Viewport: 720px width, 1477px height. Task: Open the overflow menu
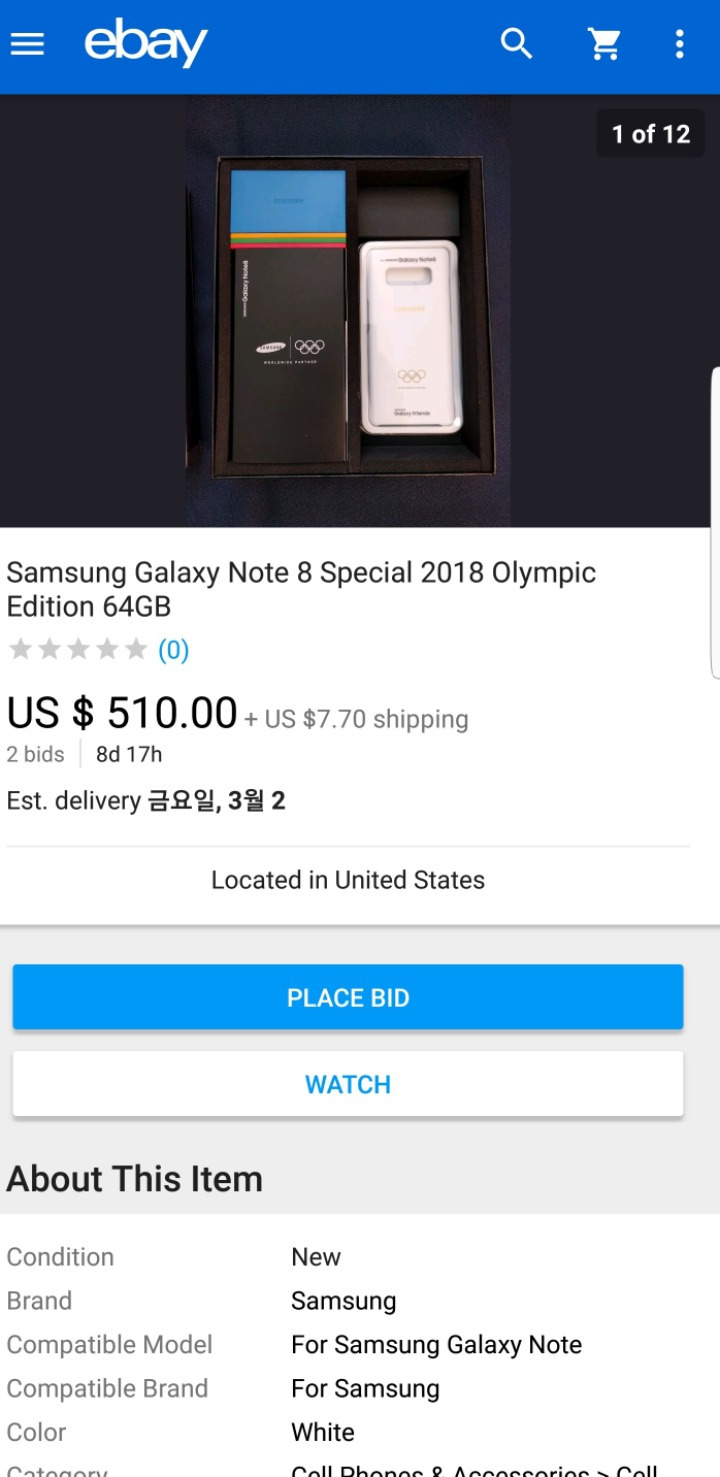pyautogui.click(x=679, y=44)
